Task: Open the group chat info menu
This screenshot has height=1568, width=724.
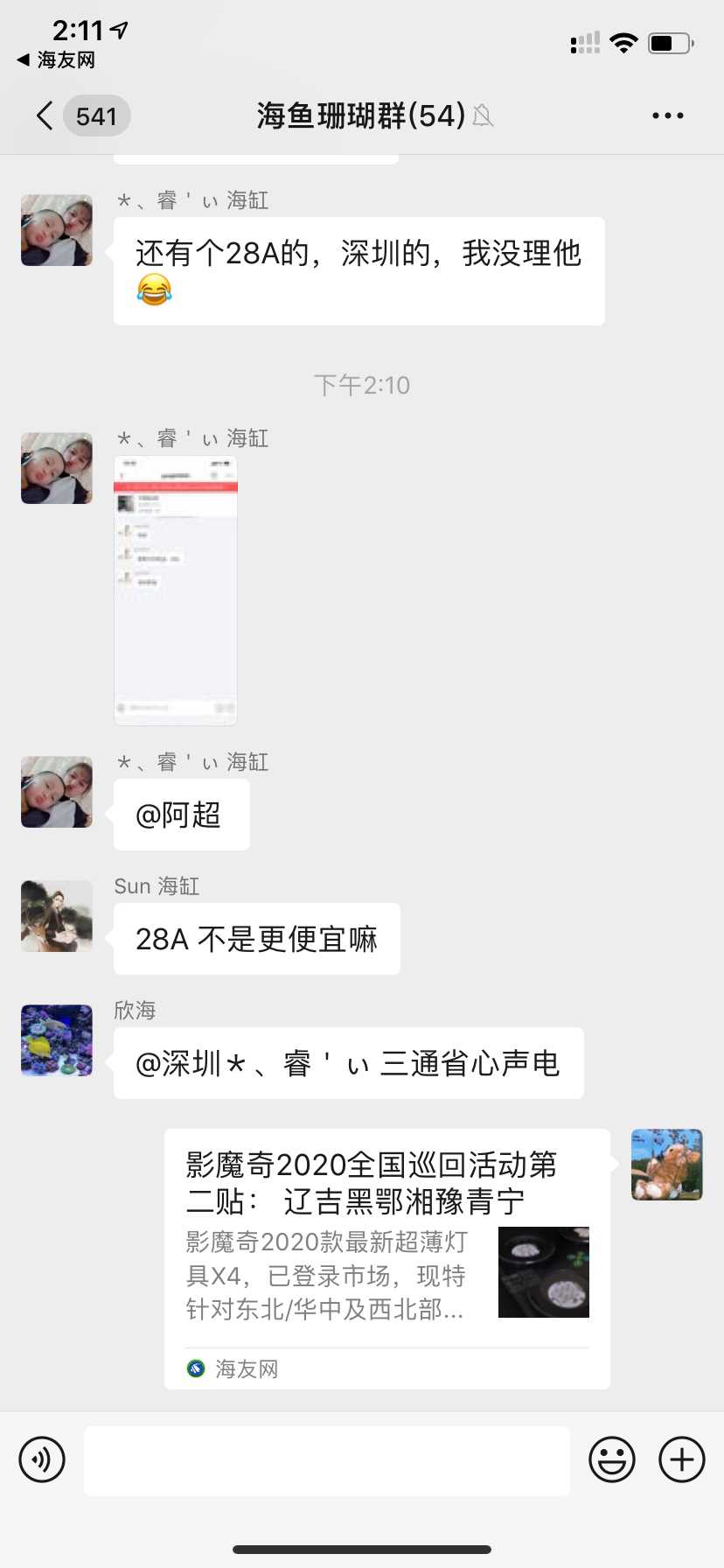Action: 667,115
